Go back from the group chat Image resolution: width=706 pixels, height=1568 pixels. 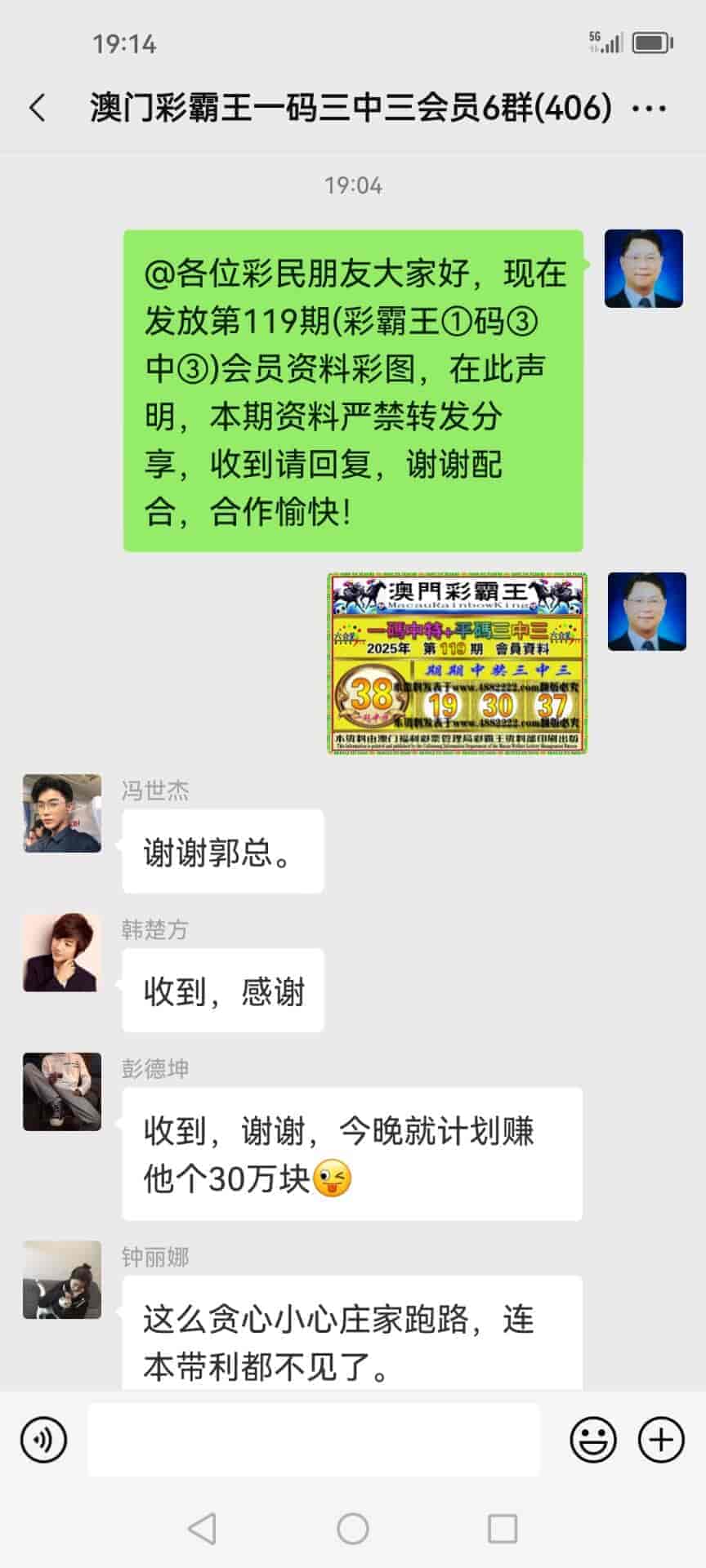[x=38, y=108]
